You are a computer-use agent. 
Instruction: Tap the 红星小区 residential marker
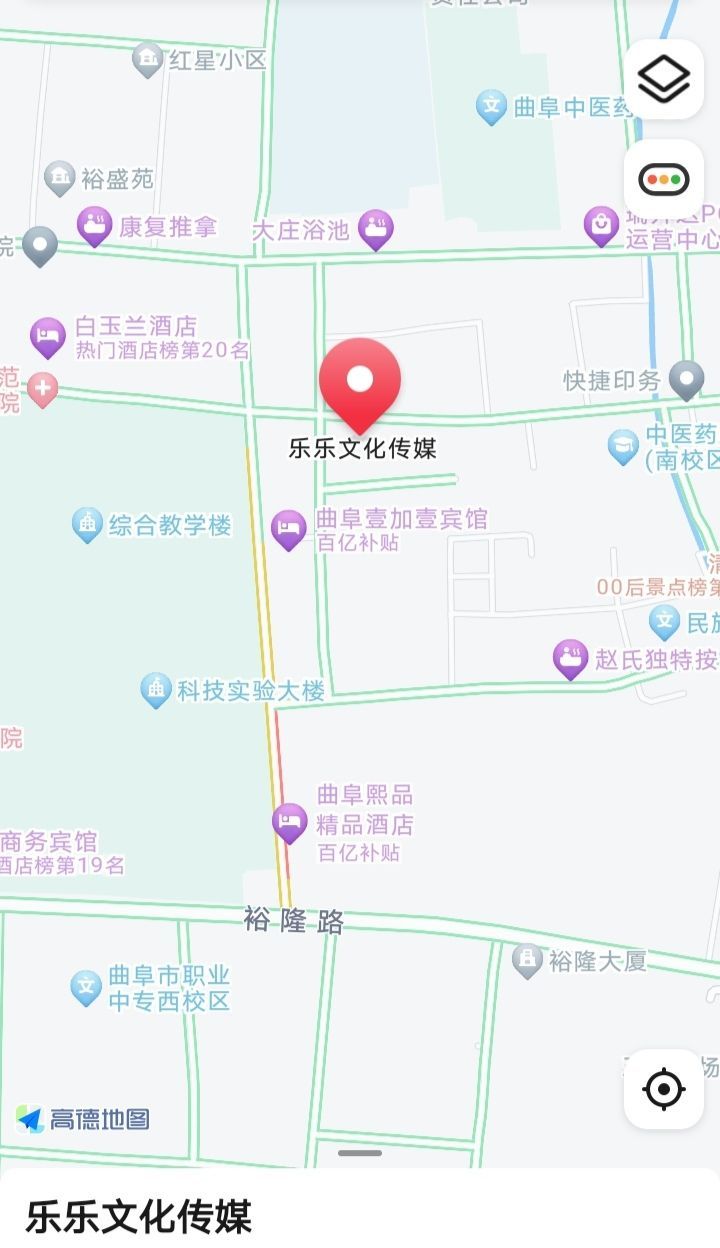[148, 60]
